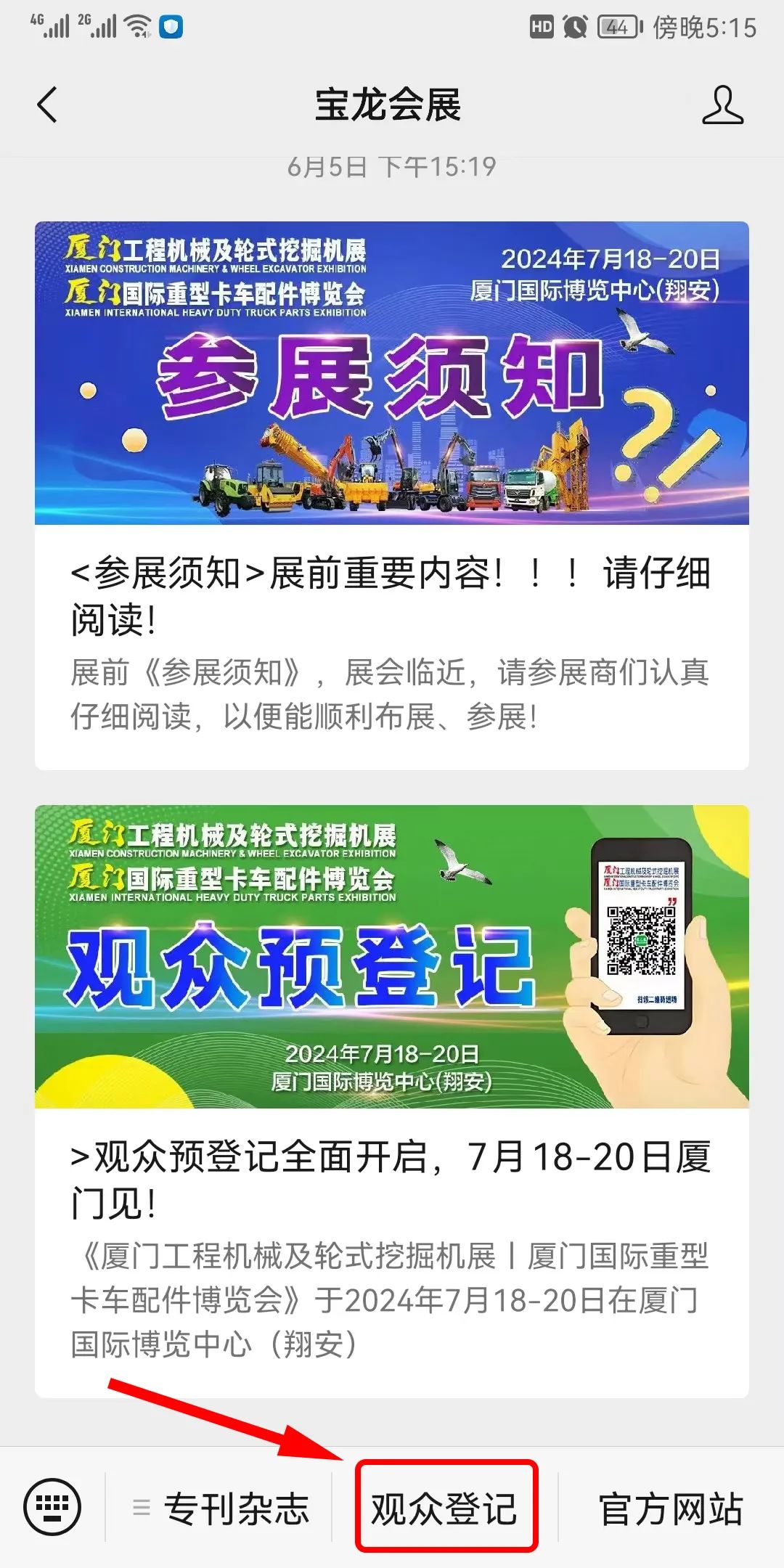Expand the 专刊杂志 menu
The height and width of the screenshot is (1568, 784).
click(x=221, y=1509)
